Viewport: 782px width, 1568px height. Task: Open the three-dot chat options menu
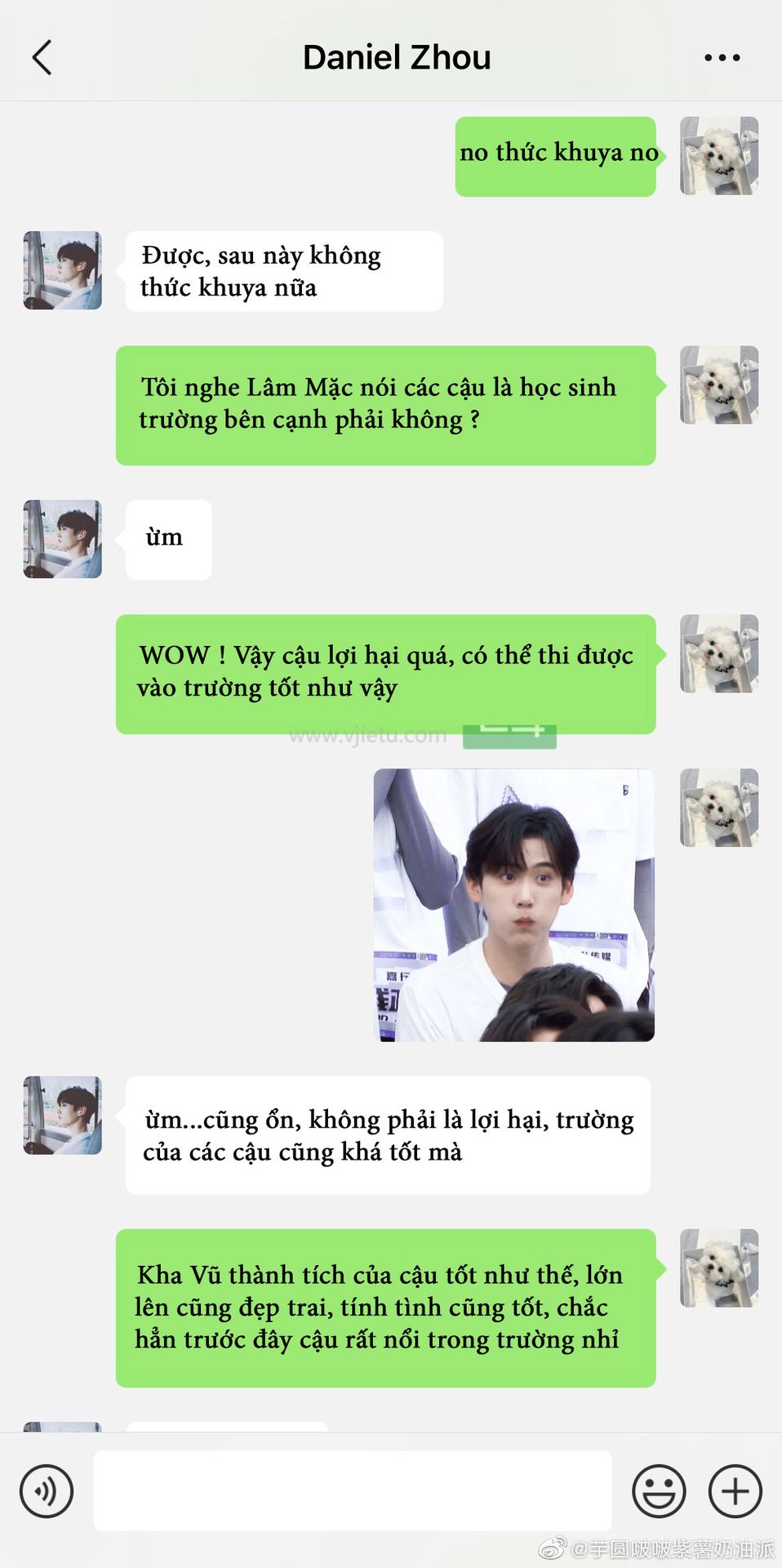[x=722, y=58]
